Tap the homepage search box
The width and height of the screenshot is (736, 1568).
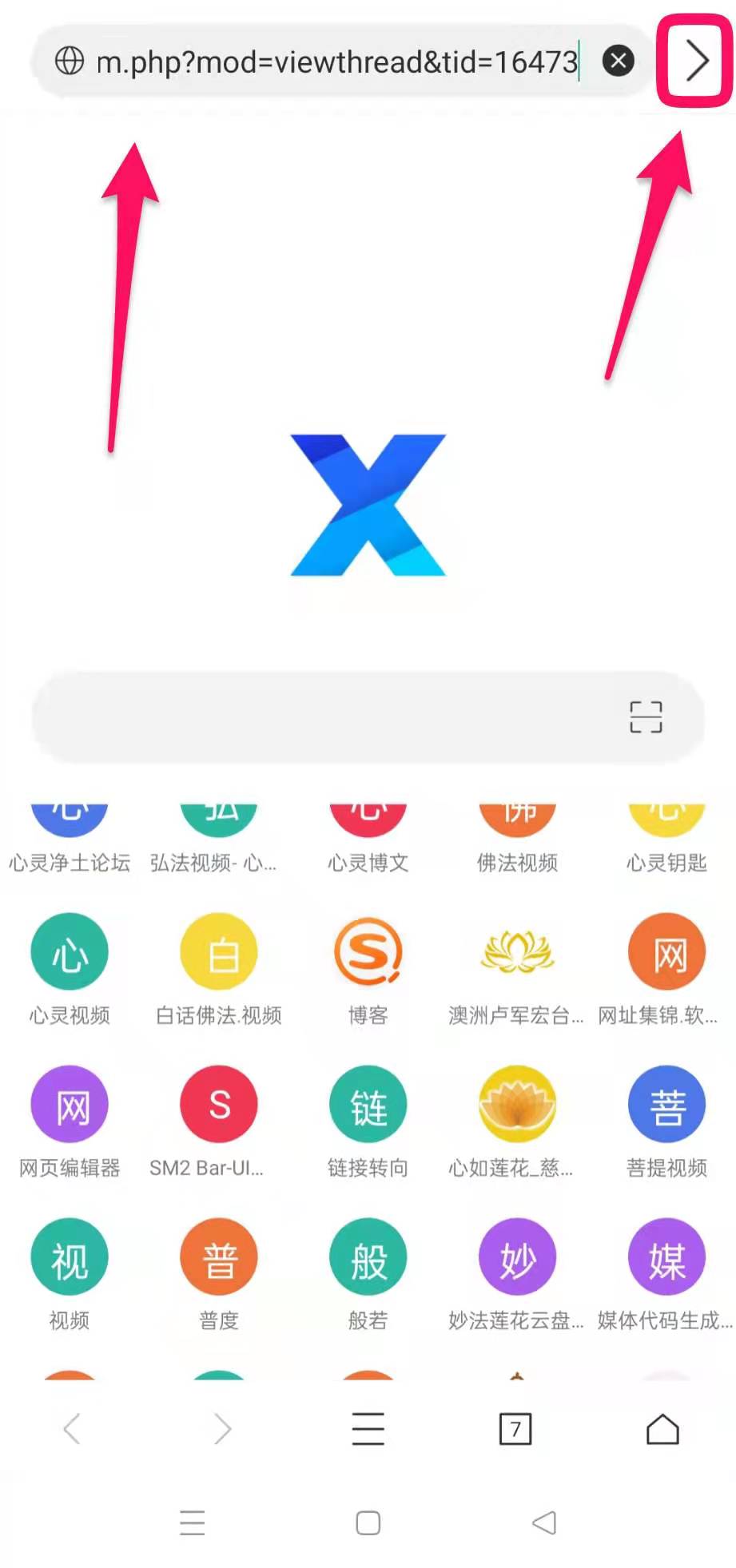320,717
